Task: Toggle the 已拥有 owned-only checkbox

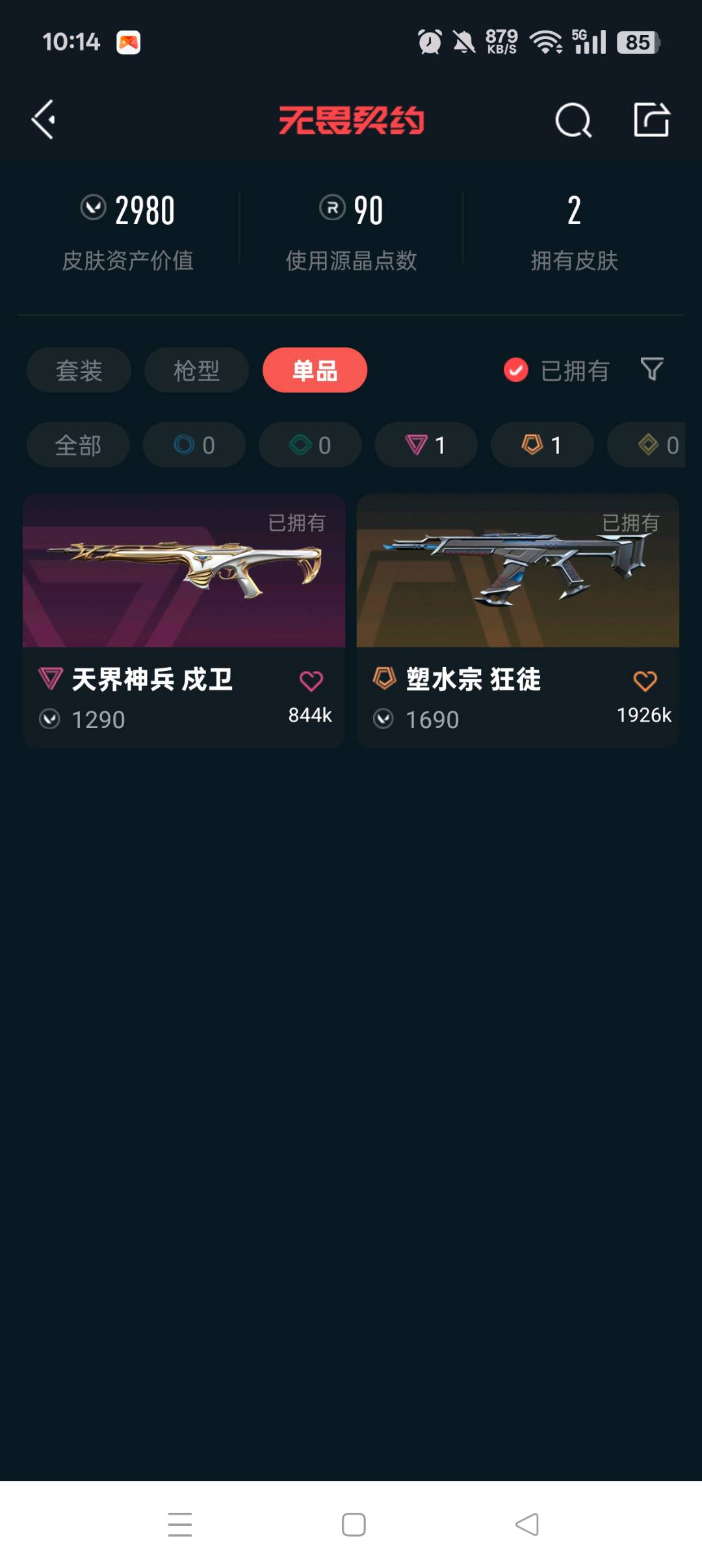Action: point(516,370)
